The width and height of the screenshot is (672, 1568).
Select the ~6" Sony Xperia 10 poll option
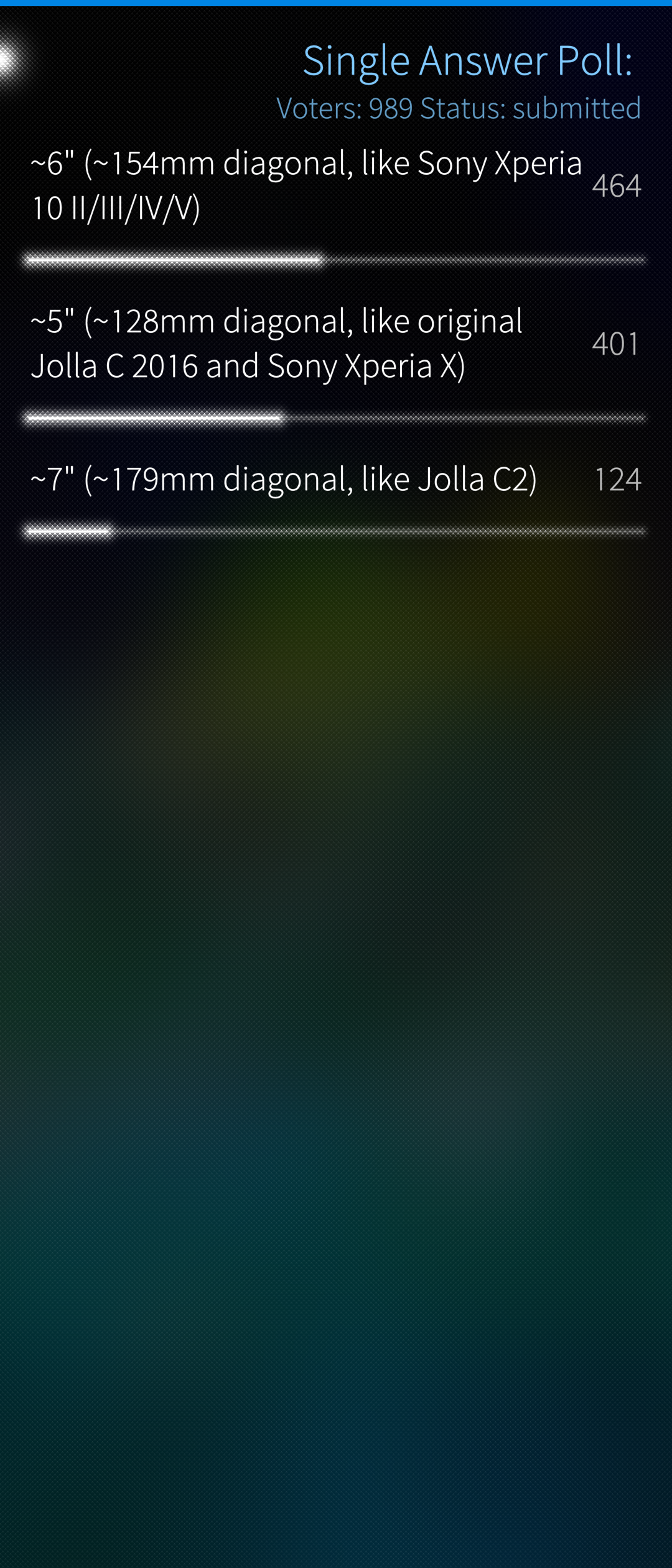(306, 185)
